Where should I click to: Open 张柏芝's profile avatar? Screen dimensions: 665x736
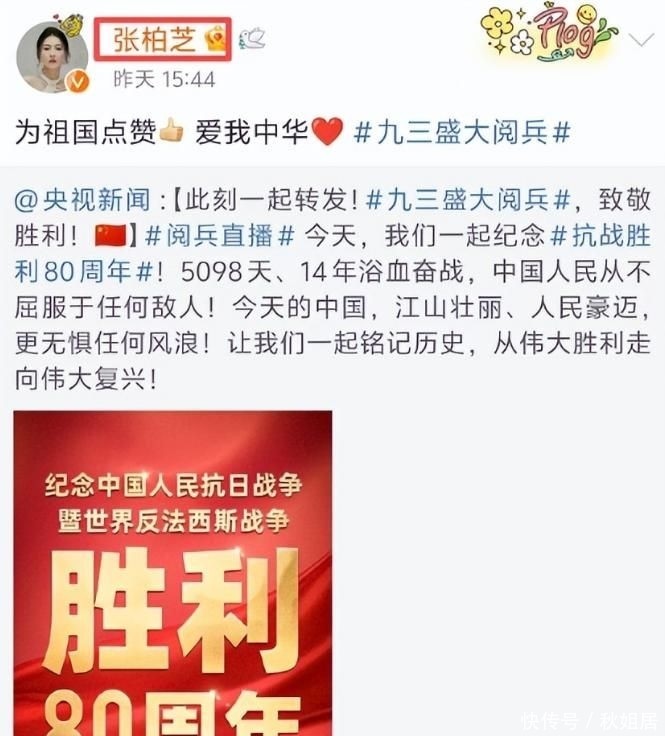52,56
